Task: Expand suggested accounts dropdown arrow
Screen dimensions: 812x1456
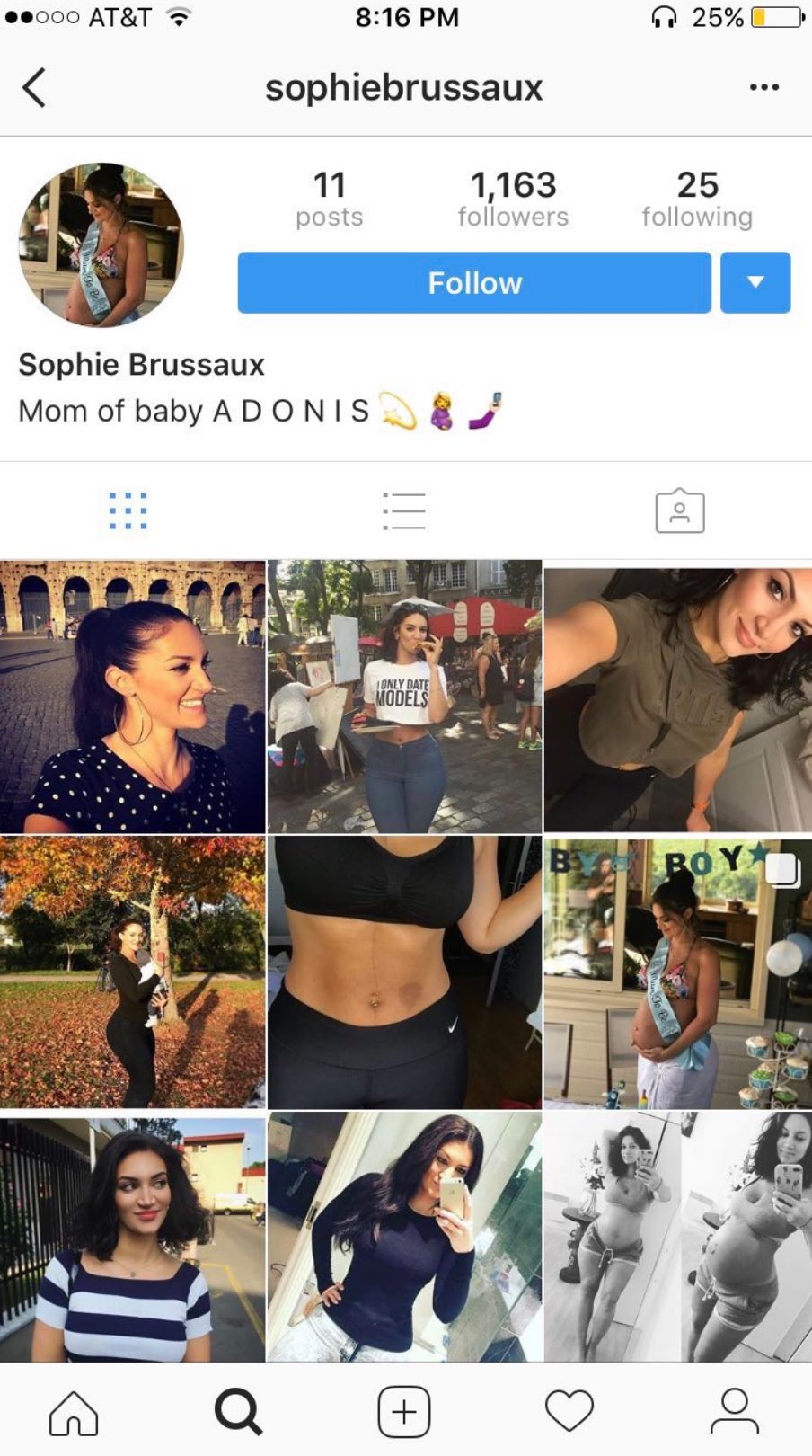Action: tap(755, 283)
